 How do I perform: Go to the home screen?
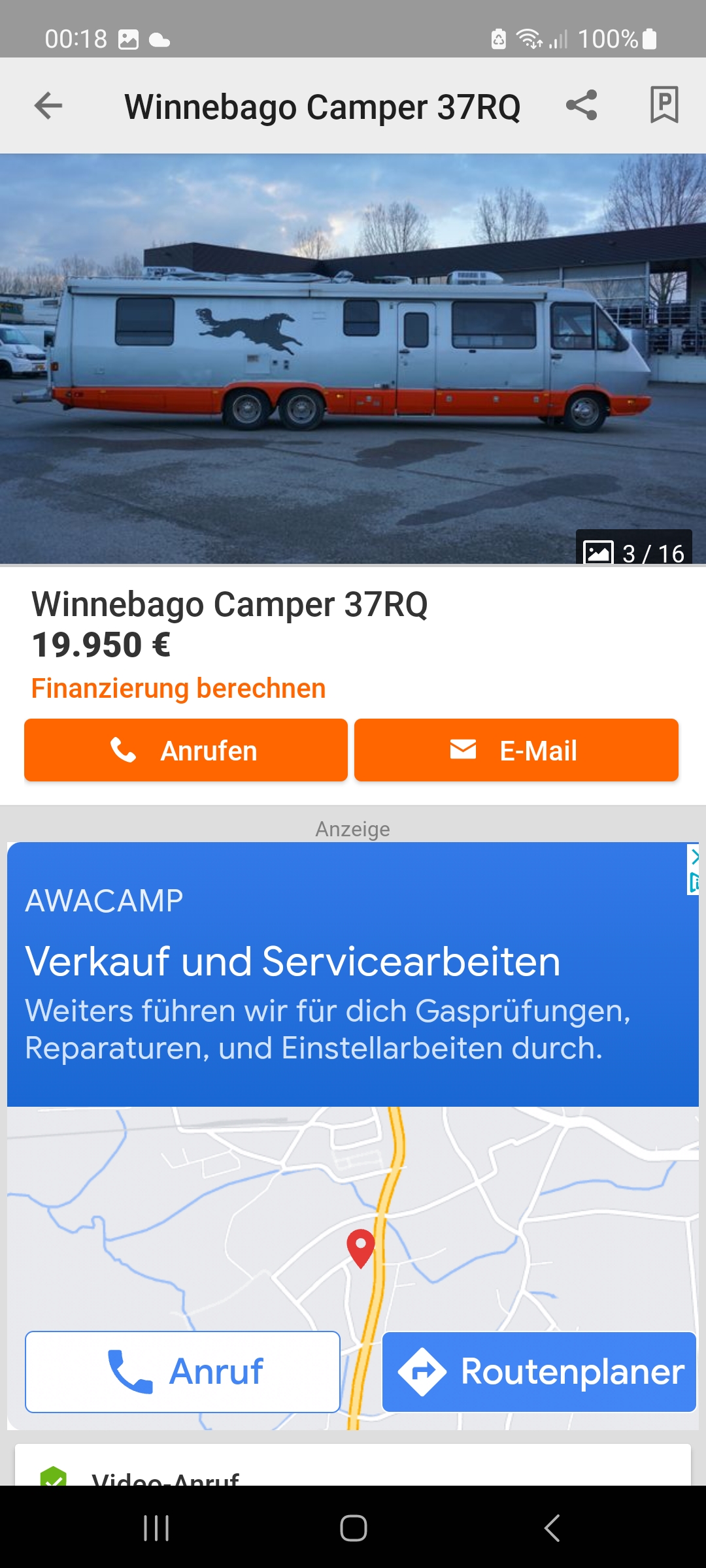coord(353,1528)
